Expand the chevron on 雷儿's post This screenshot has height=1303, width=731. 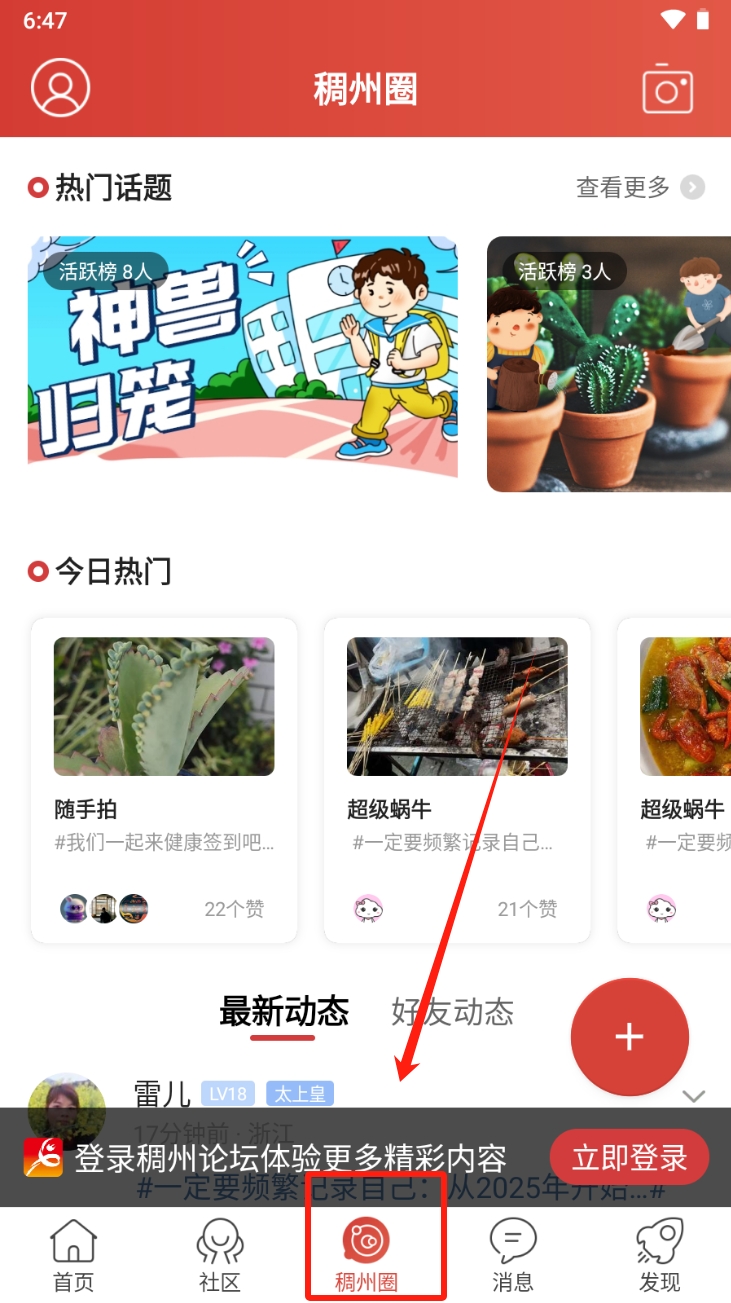693,1096
